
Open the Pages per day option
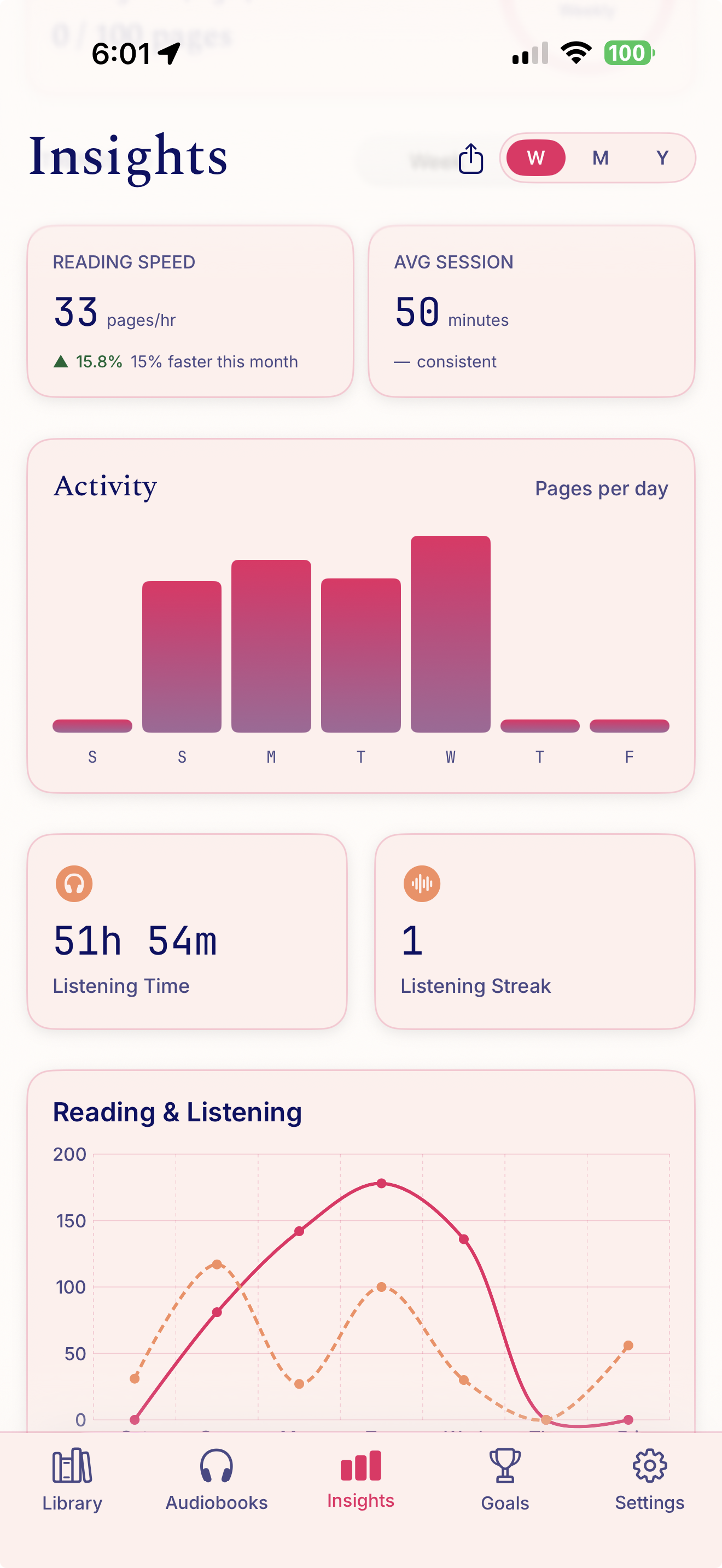[602, 488]
